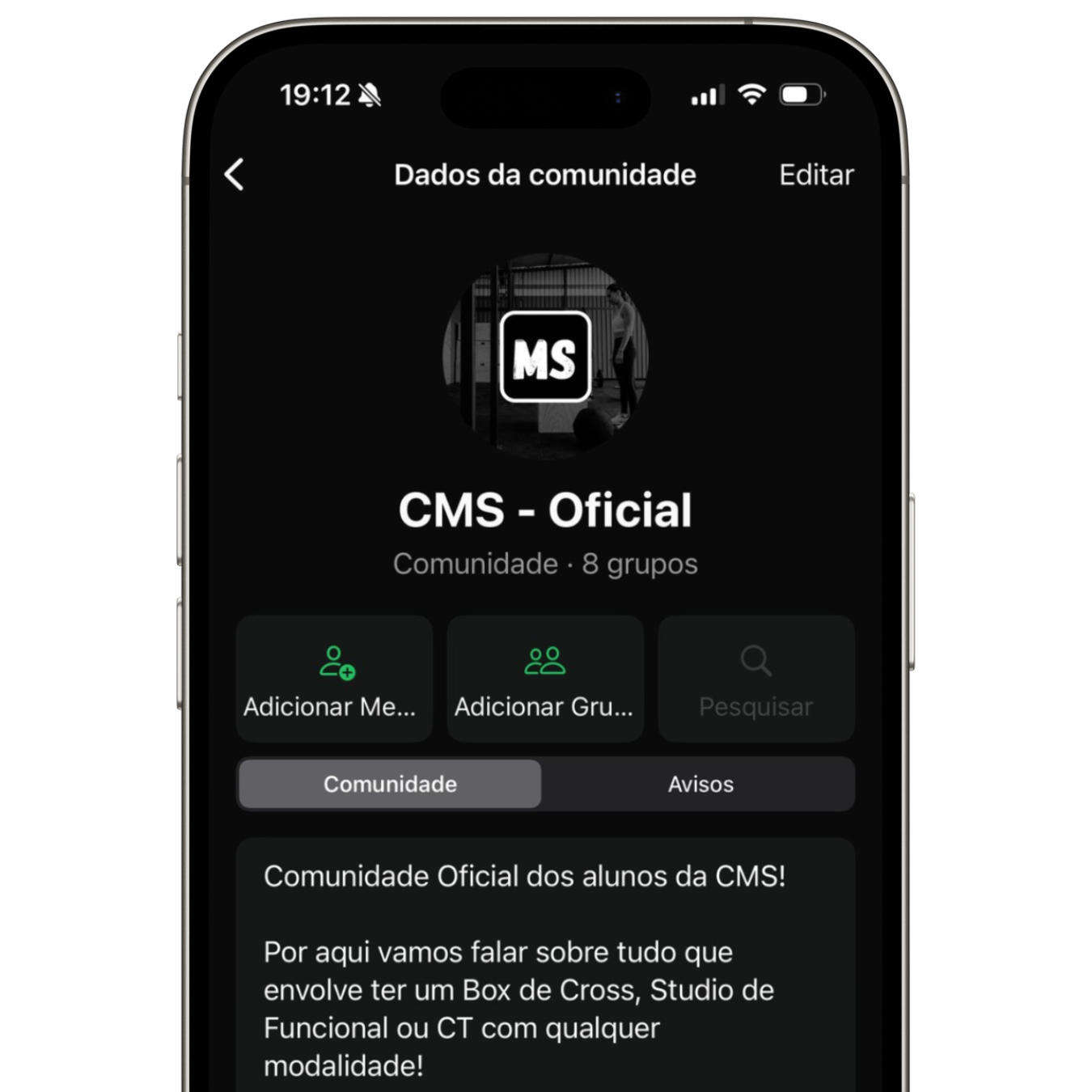1092x1092 pixels.
Task: Open Pesquisar search
Action: 756,679
